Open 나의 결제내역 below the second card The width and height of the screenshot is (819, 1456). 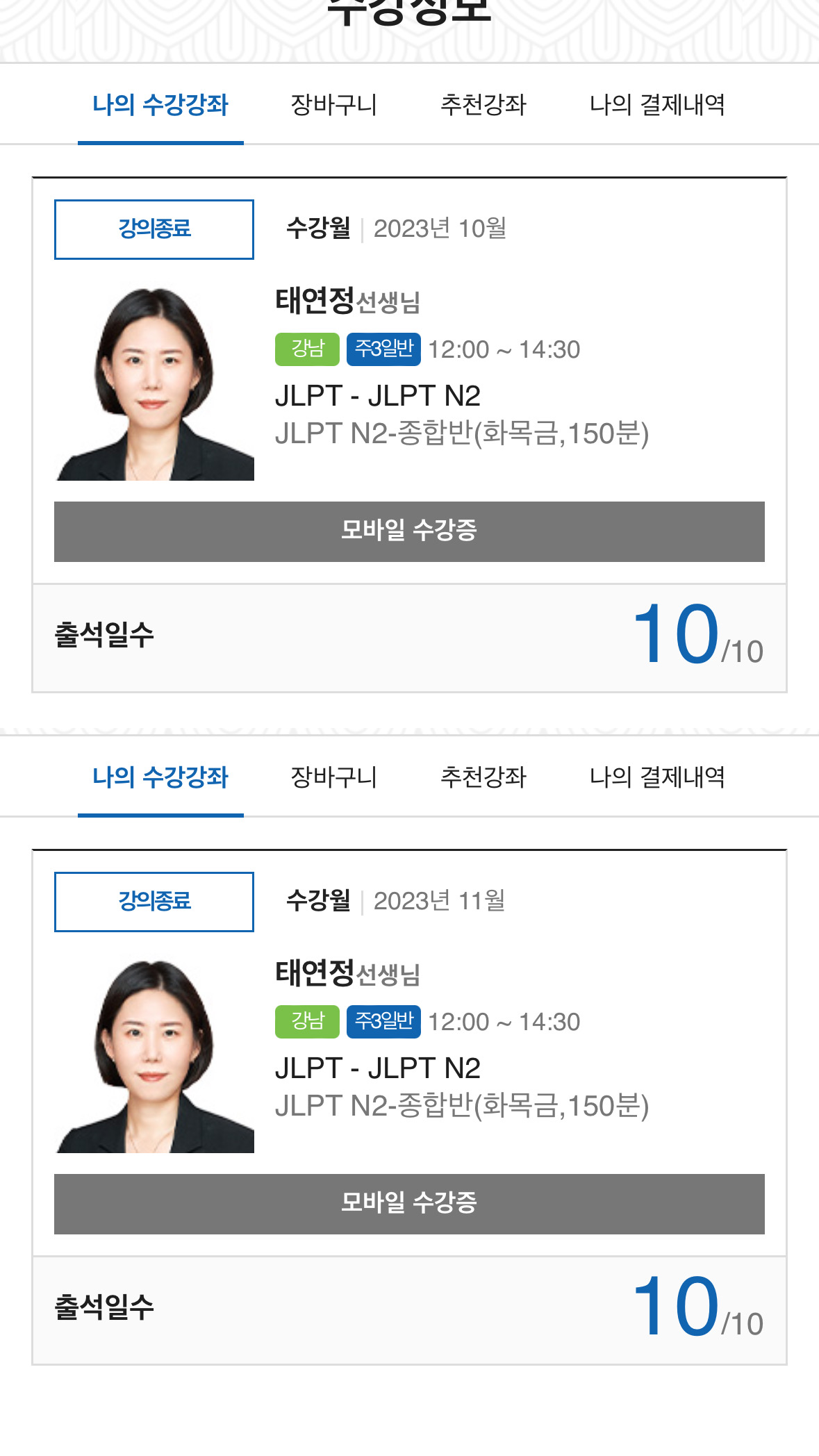pyautogui.click(x=659, y=777)
